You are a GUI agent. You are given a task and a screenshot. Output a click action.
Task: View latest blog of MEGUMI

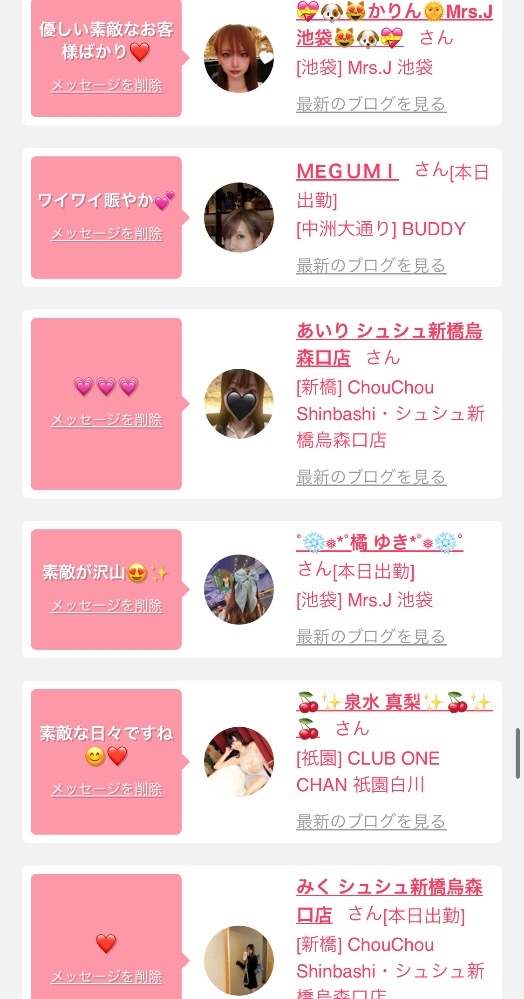click(x=371, y=265)
